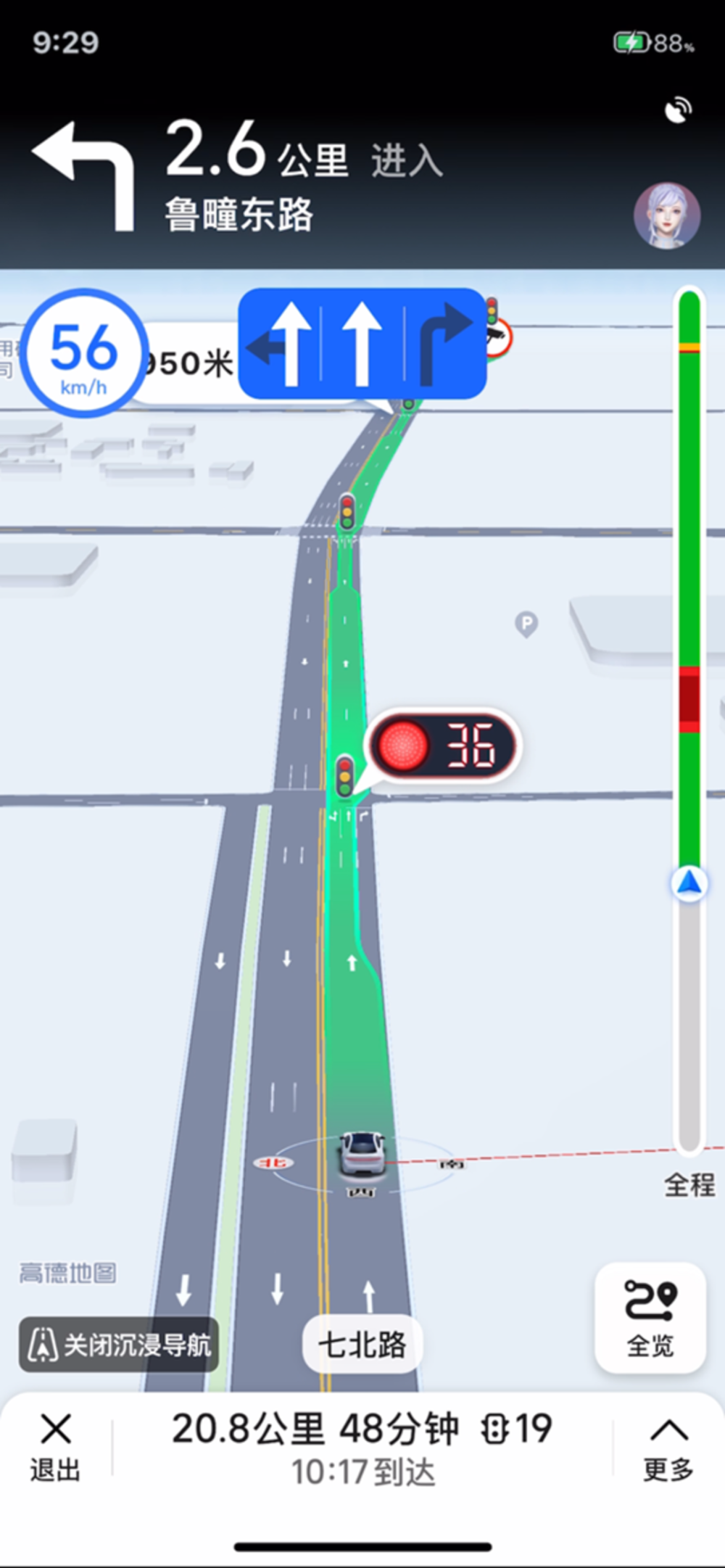Tap the voice assistant avatar
The image size is (725, 1568).
coord(666,215)
